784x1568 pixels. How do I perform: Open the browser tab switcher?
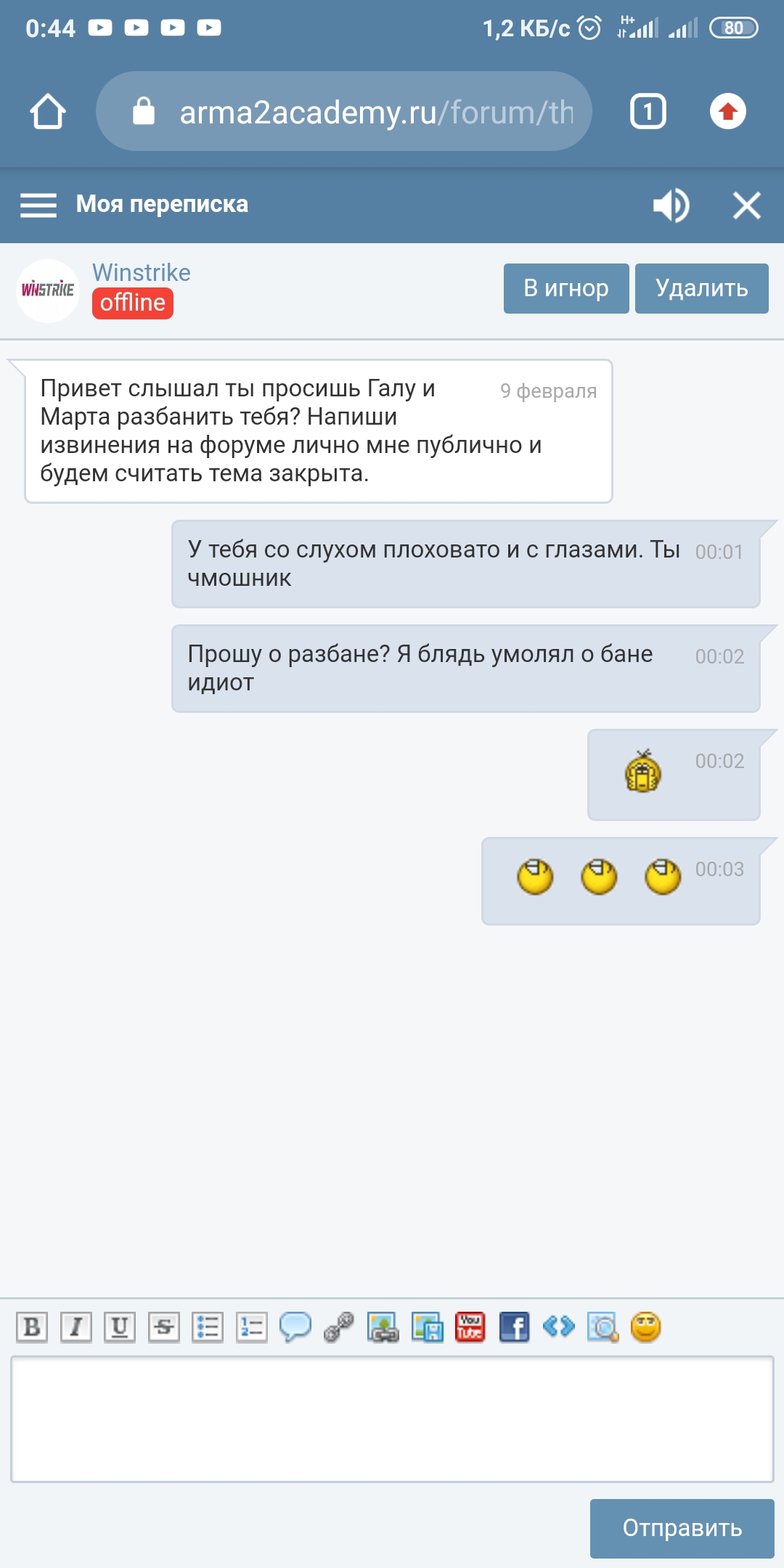pos(648,112)
